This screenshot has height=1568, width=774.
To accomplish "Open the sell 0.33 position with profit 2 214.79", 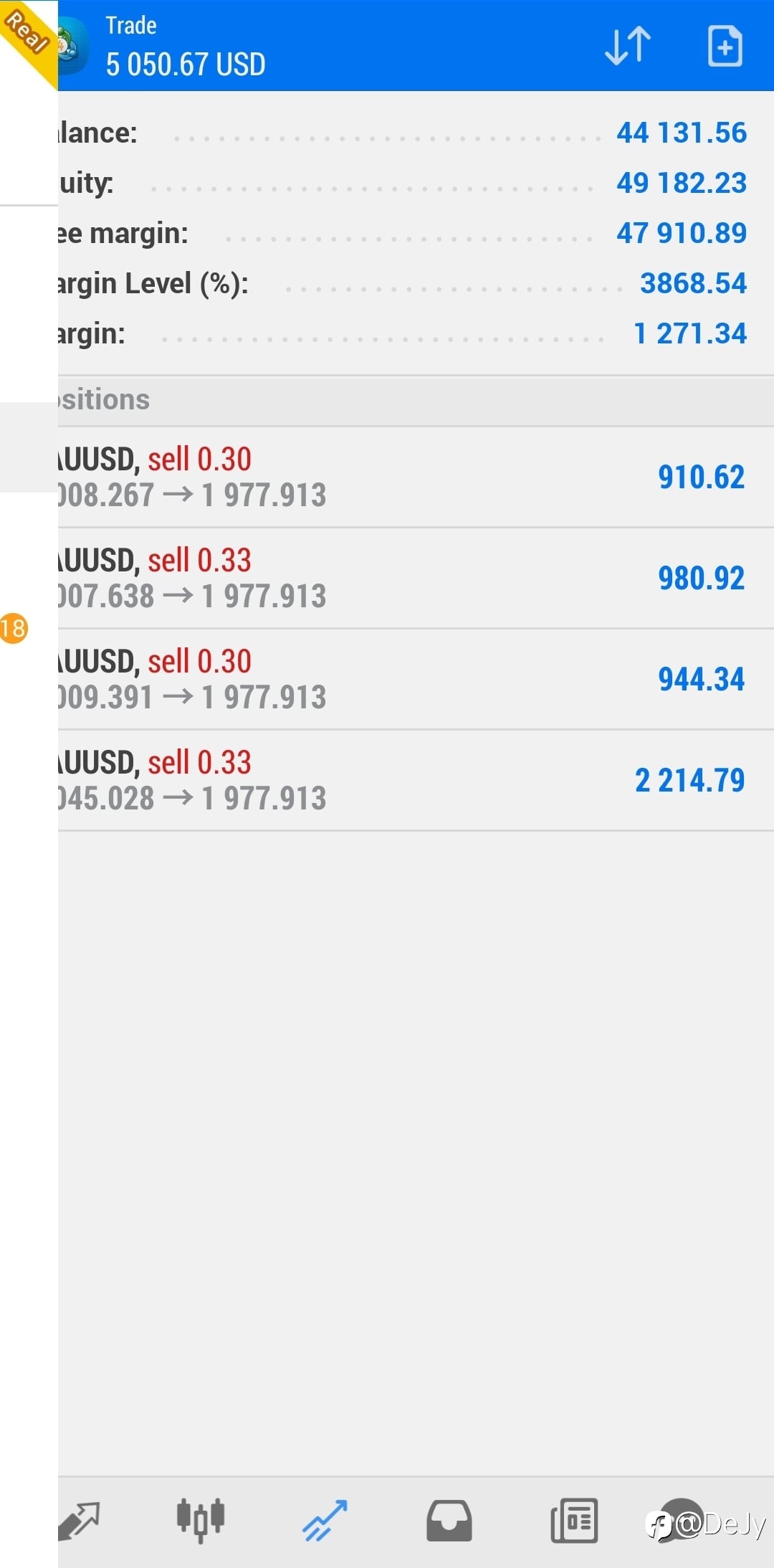I will tap(416, 781).
